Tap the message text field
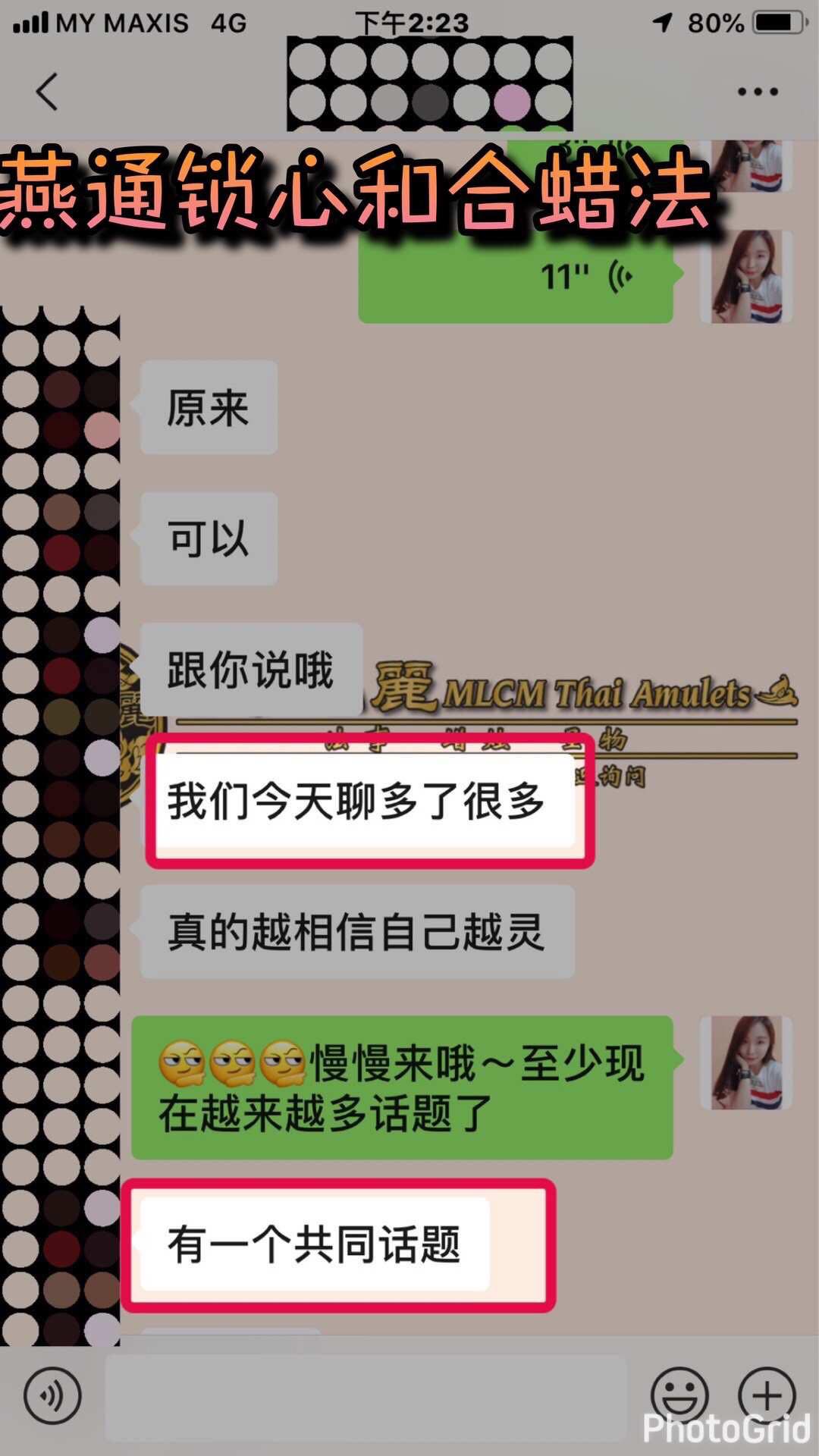The height and width of the screenshot is (1456, 819). point(366,1398)
